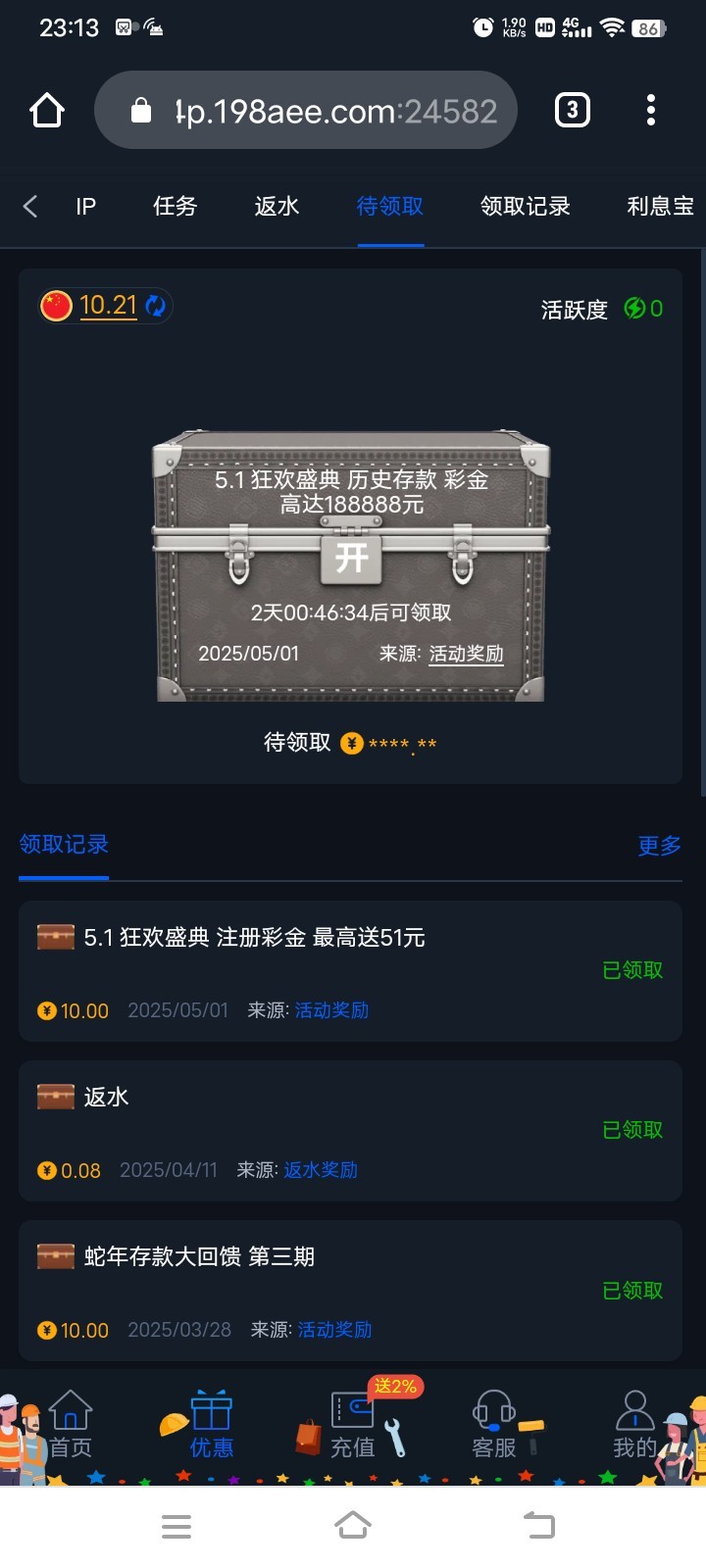
Task: Open the 充值 bottom tab
Action: [x=352, y=1426]
